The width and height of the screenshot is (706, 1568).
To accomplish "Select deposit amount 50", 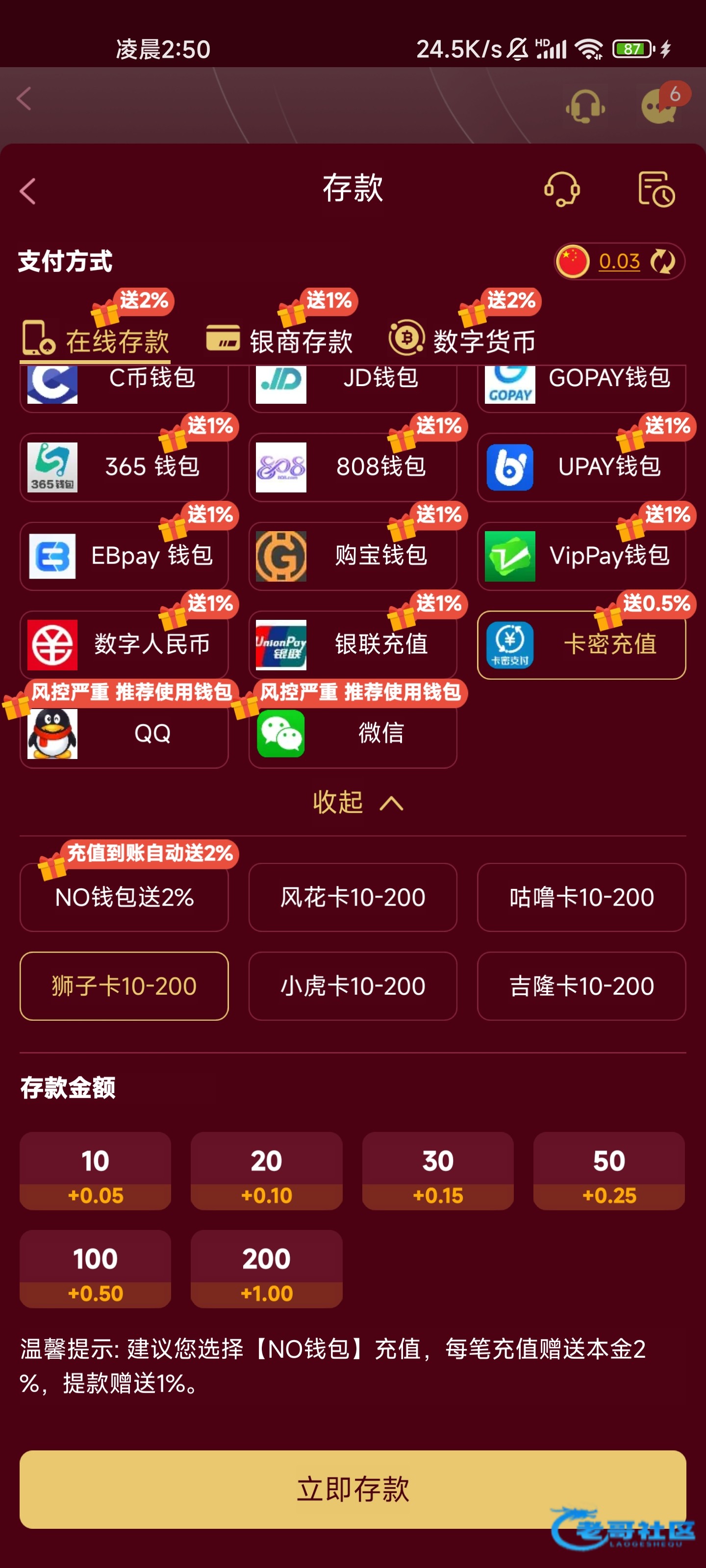I will (608, 1171).
